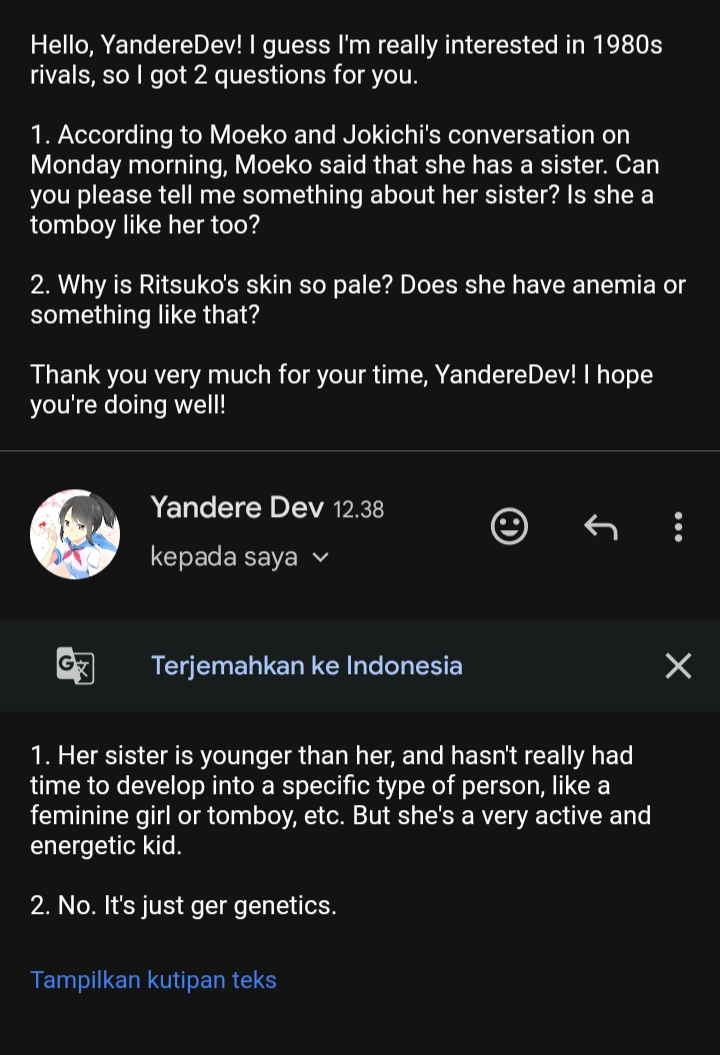Open Yandere Dev's profile picture
This screenshot has width=720, height=1055.
[75, 534]
